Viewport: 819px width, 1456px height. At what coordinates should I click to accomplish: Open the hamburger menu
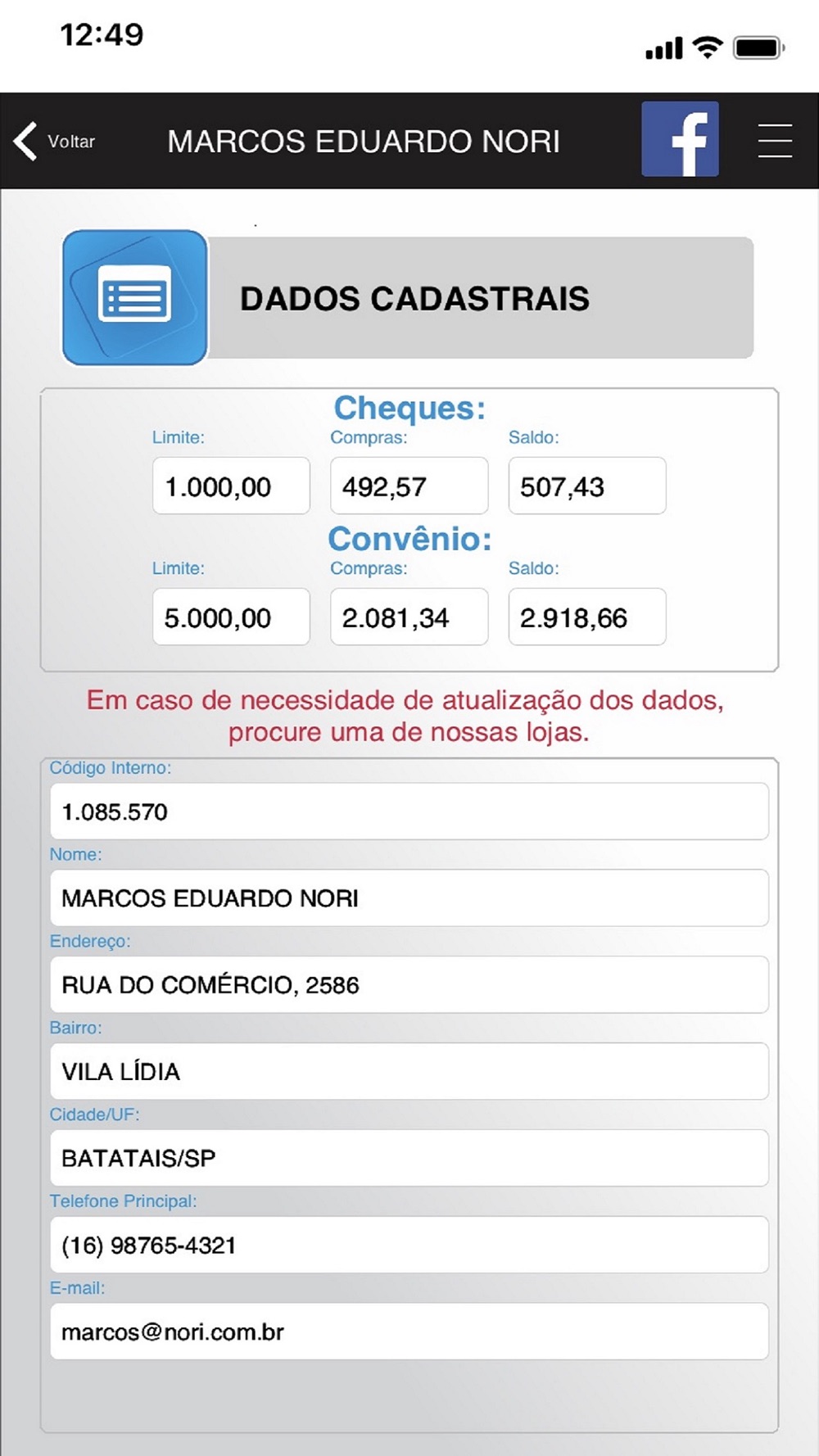[x=774, y=141]
